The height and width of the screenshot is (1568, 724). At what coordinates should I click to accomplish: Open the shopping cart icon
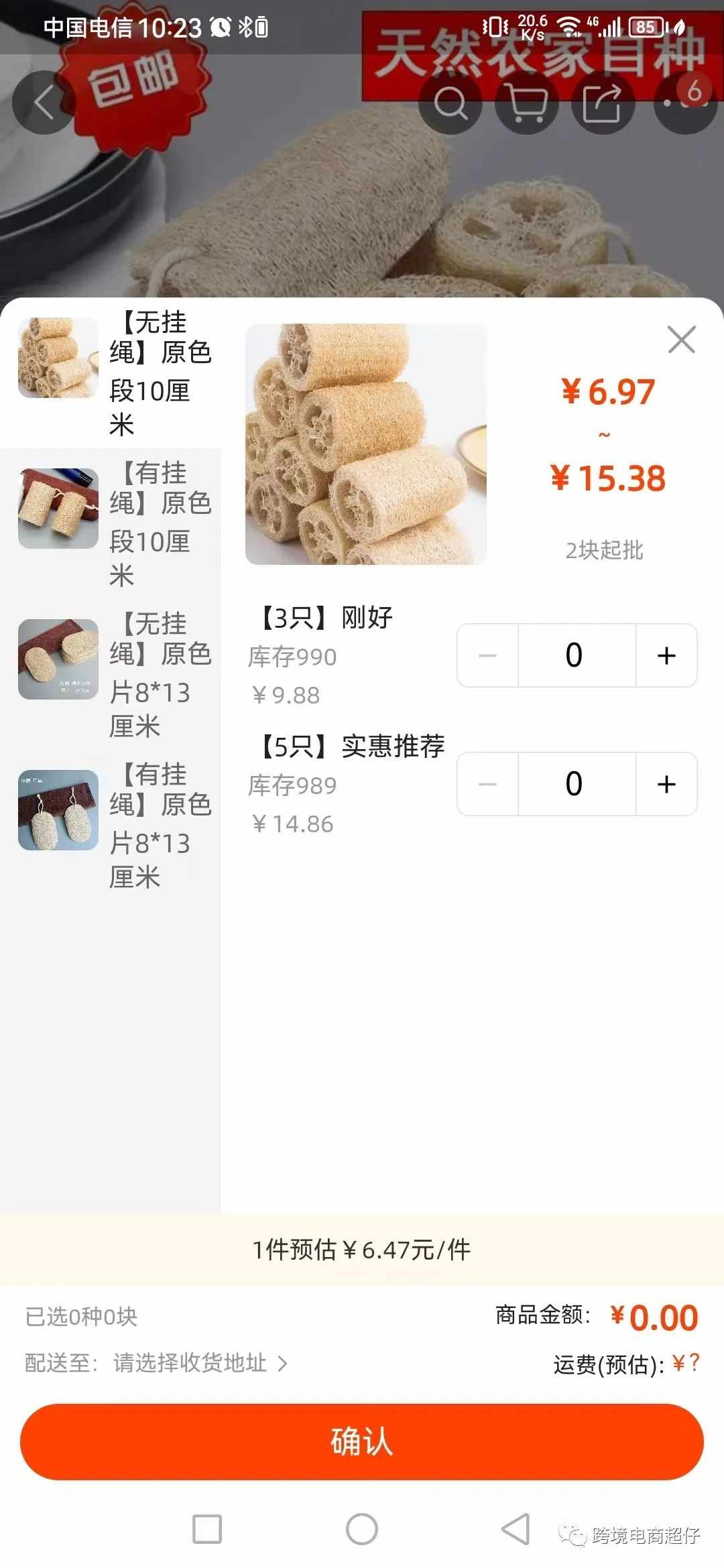click(x=527, y=103)
